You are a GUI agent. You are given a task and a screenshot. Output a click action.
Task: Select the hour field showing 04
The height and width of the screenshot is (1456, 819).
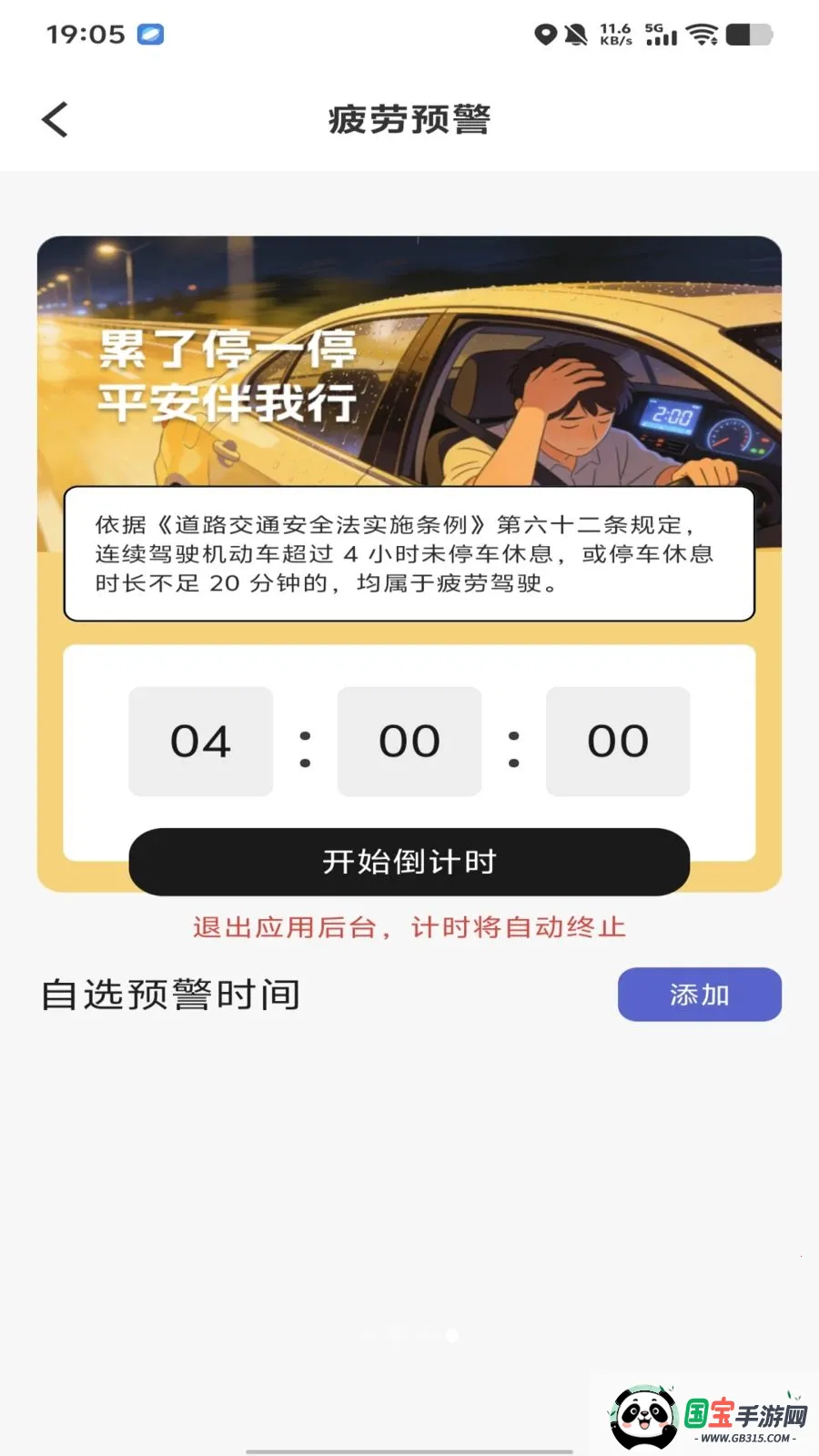coord(200,742)
